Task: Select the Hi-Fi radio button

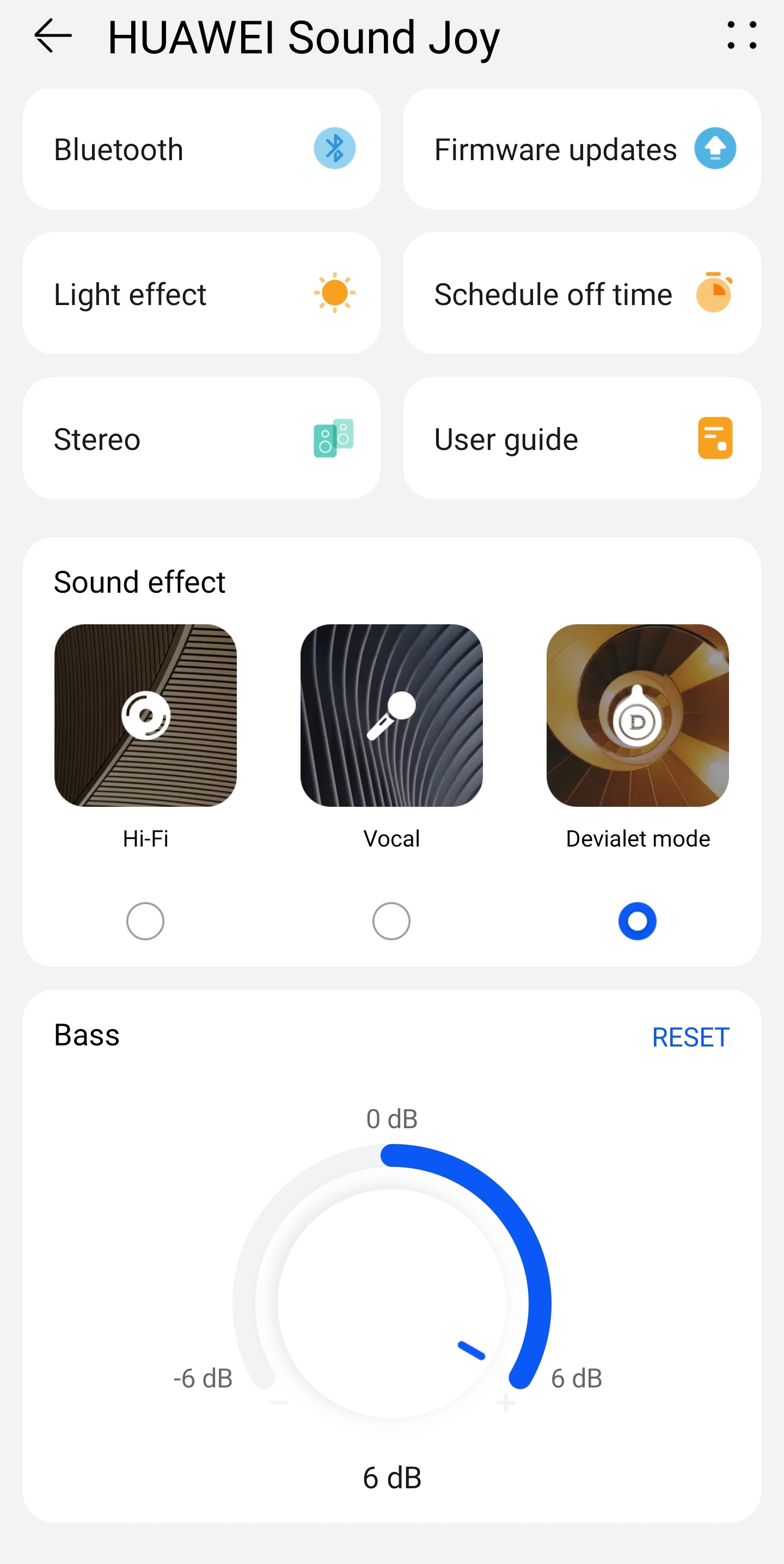Action: tap(145, 921)
